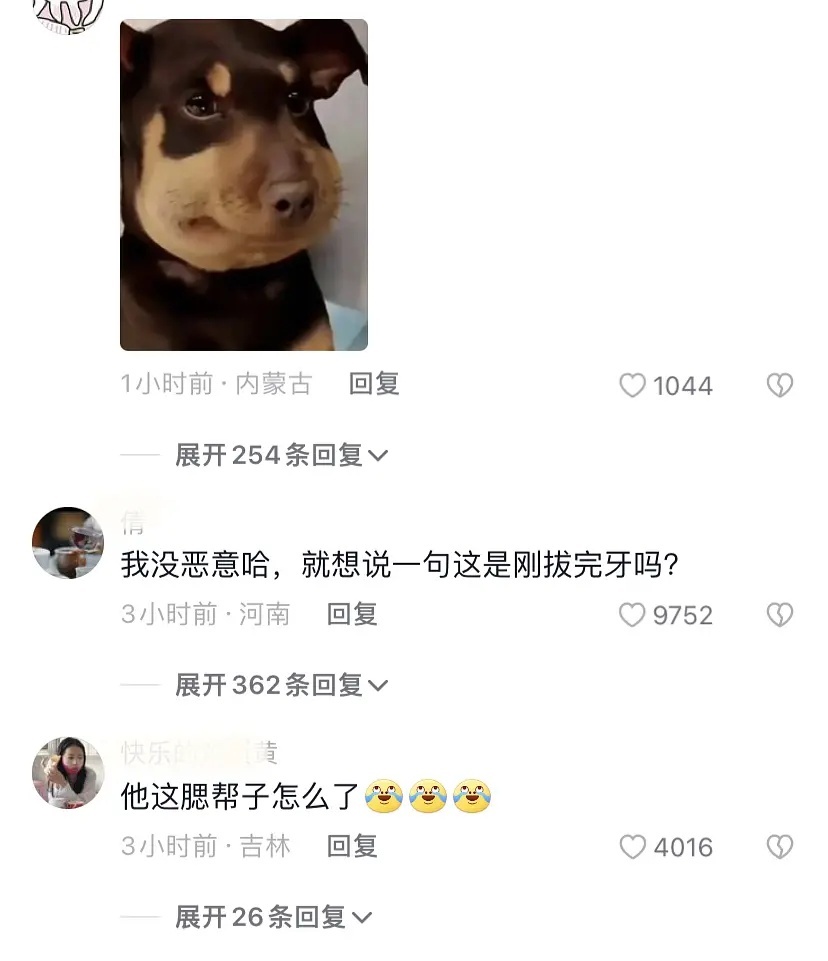Reply to the Inner Mongolia comment
The height and width of the screenshot is (961, 828).
coord(374,385)
